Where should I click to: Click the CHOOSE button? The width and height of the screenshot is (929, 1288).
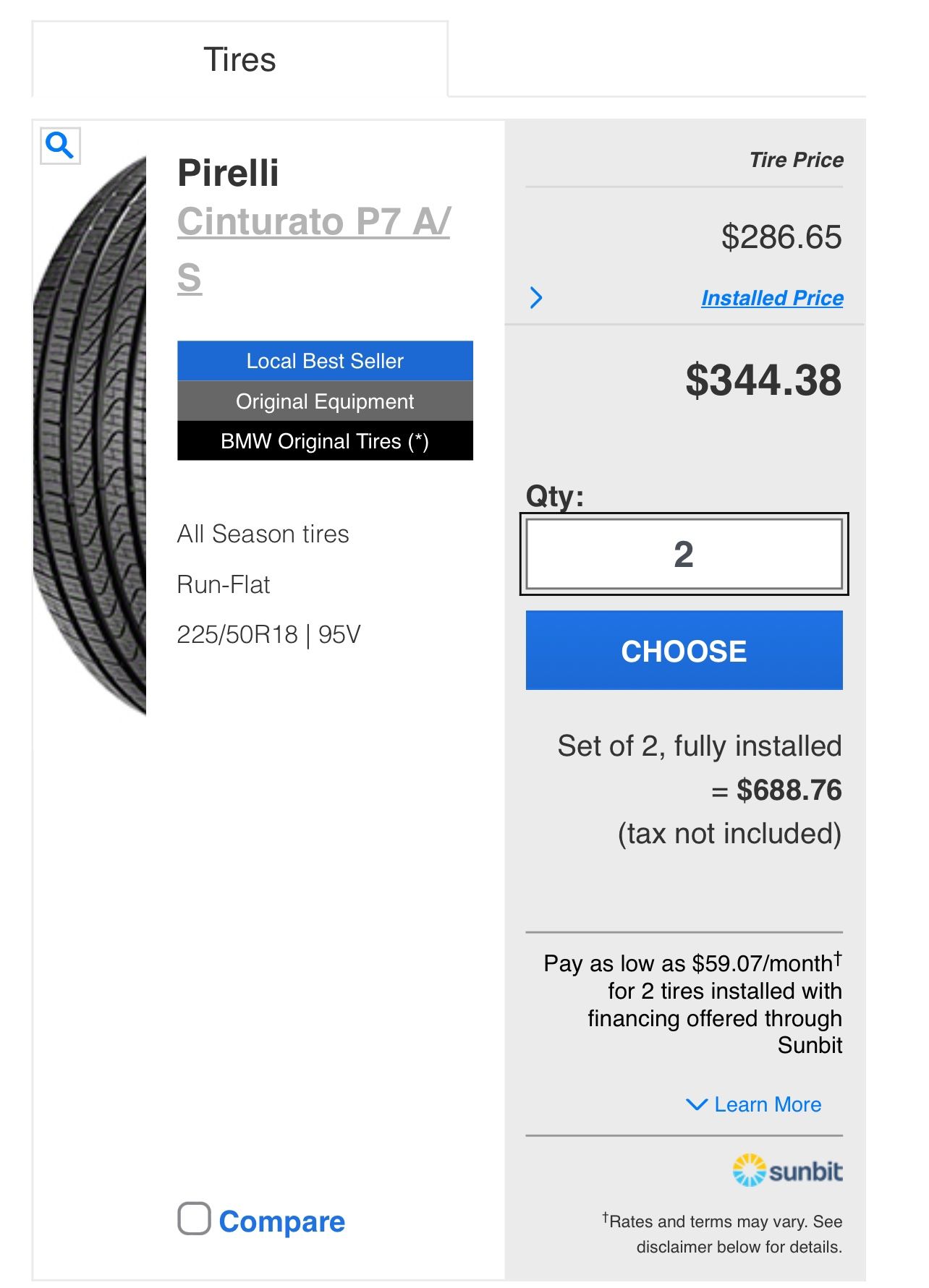click(683, 649)
